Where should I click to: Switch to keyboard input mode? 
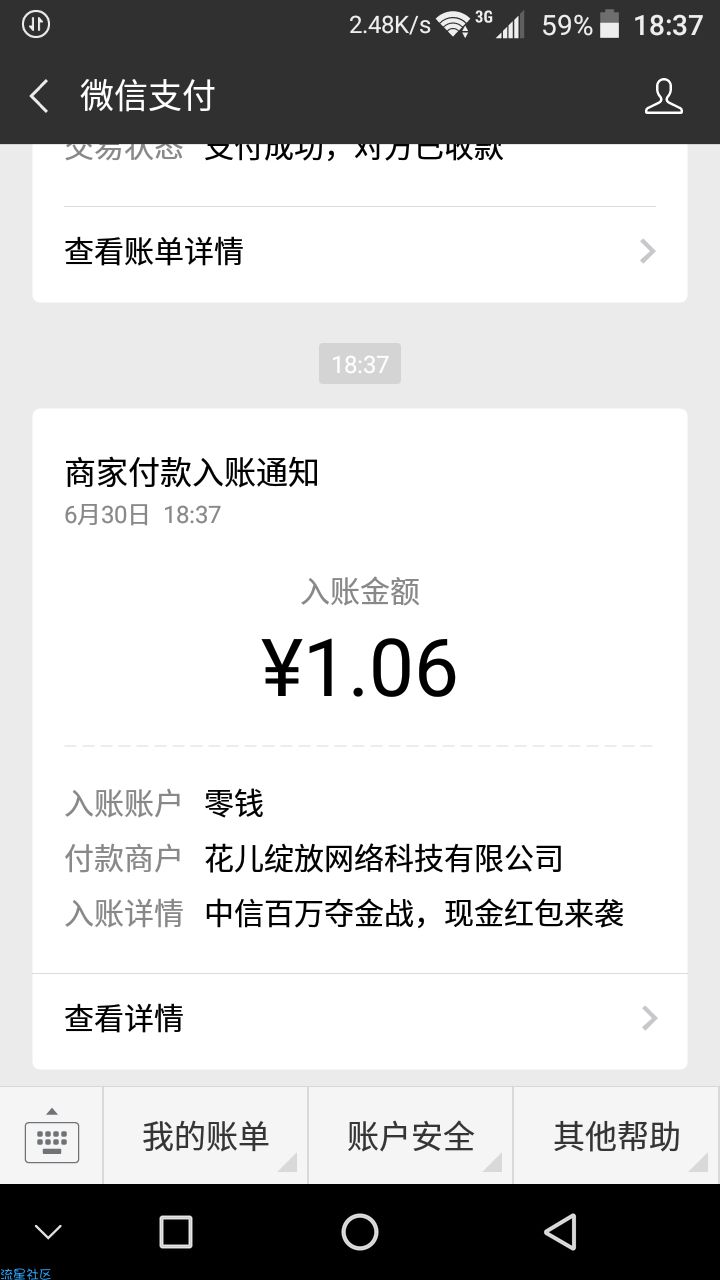point(52,1136)
